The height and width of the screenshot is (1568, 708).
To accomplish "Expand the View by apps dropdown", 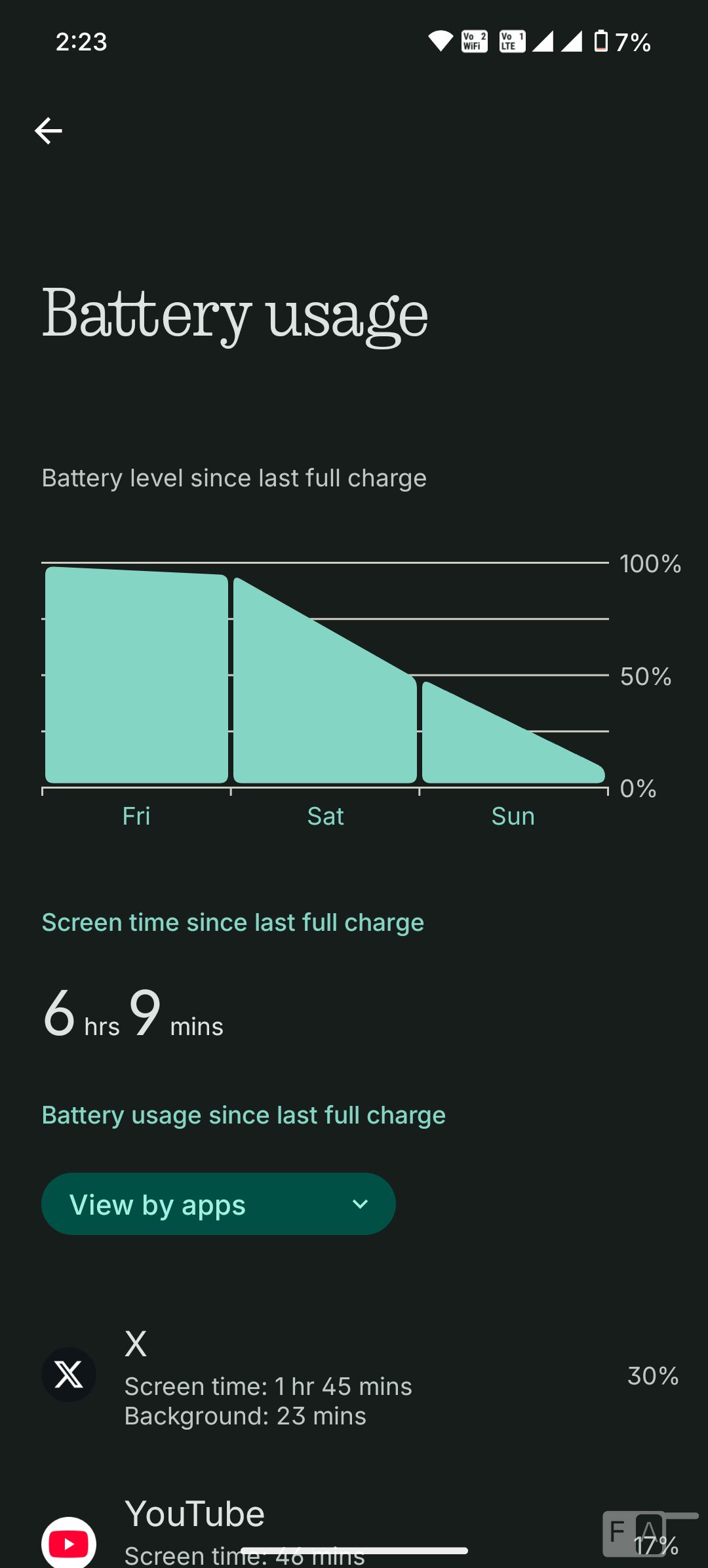I will coord(218,1204).
